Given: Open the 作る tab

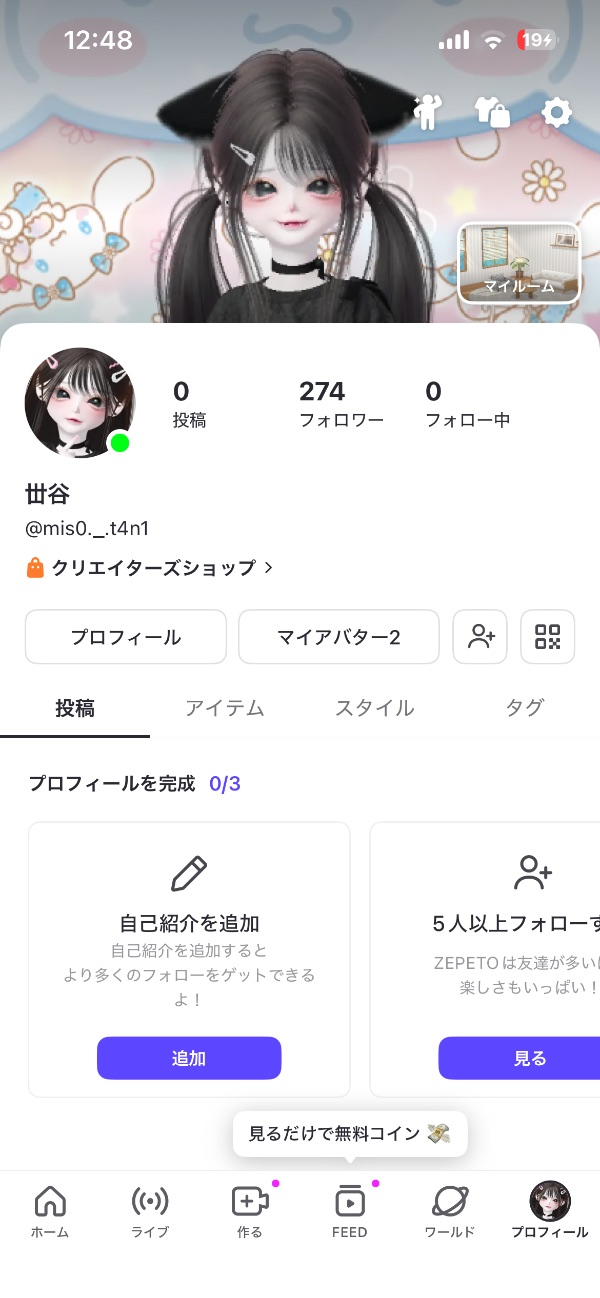Looking at the screenshot, I should point(250,1211).
